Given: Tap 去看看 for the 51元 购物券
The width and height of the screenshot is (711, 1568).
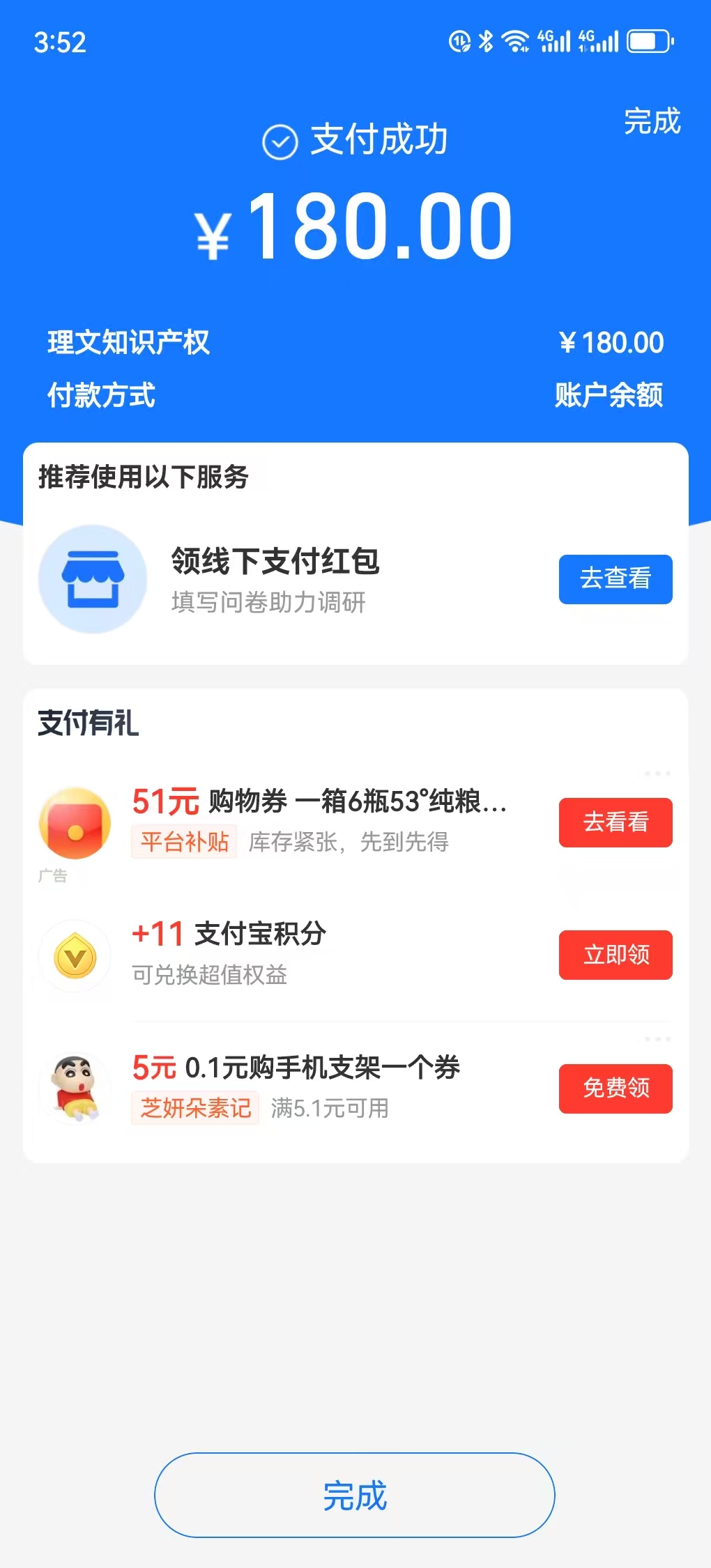Looking at the screenshot, I should [615, 822].
